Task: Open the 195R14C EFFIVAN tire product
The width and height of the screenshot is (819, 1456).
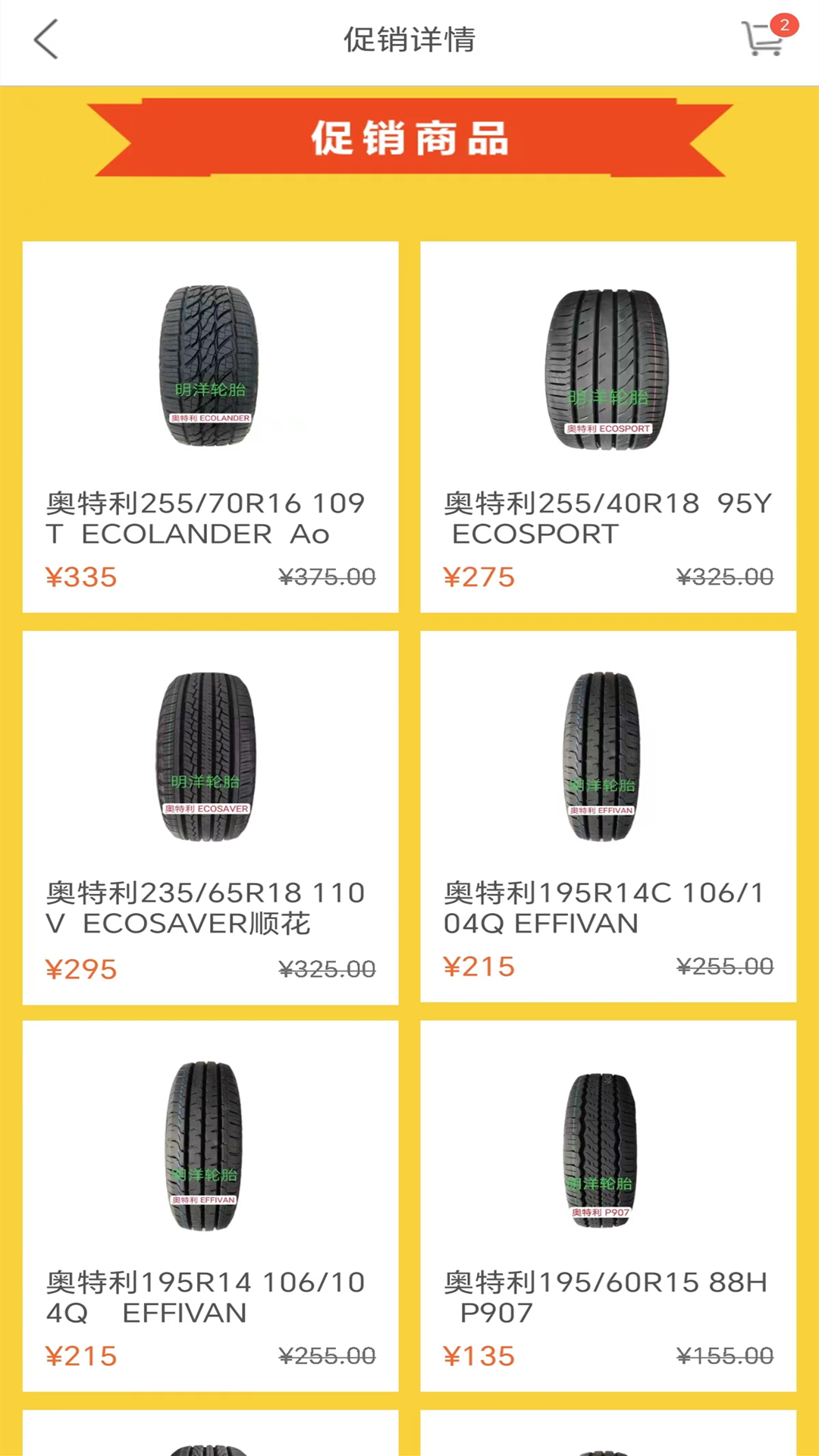Action: [607, 815]
